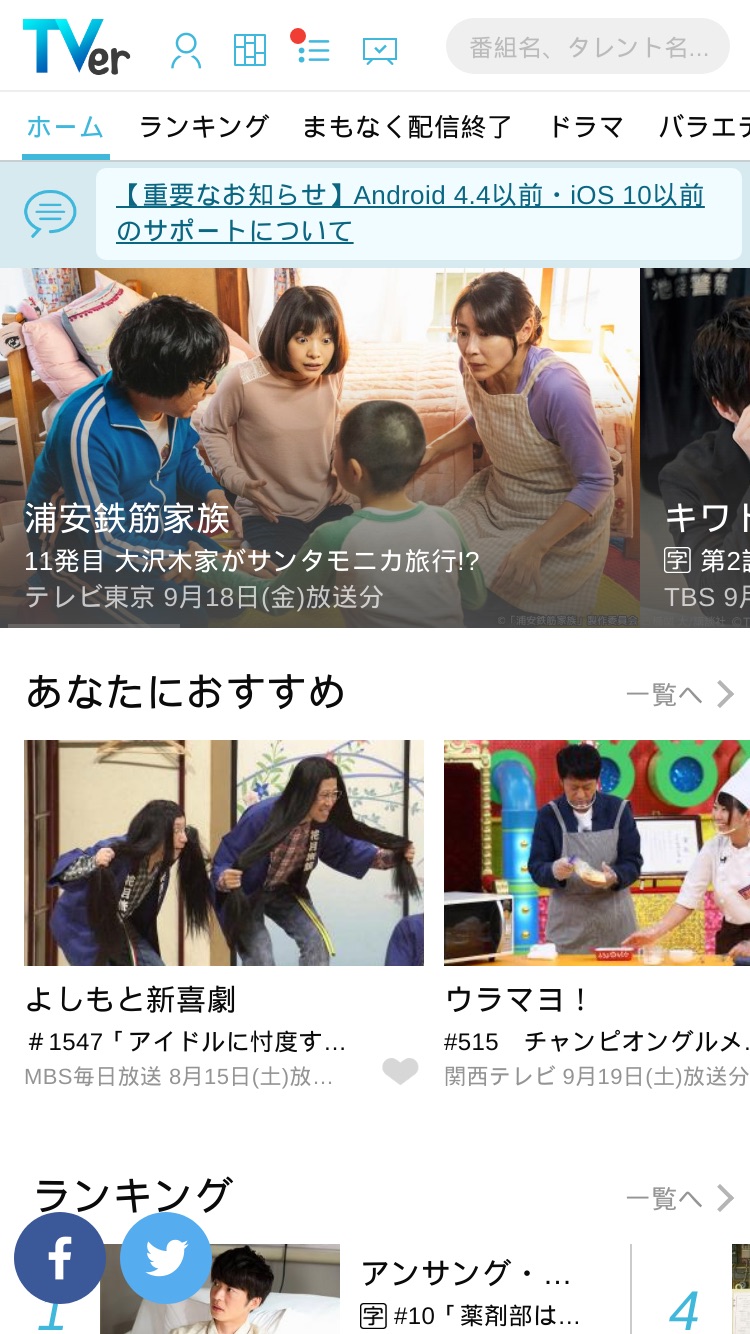Go to the ホーム tab
Screen dimensions: 750x1334
coord(65,127)
